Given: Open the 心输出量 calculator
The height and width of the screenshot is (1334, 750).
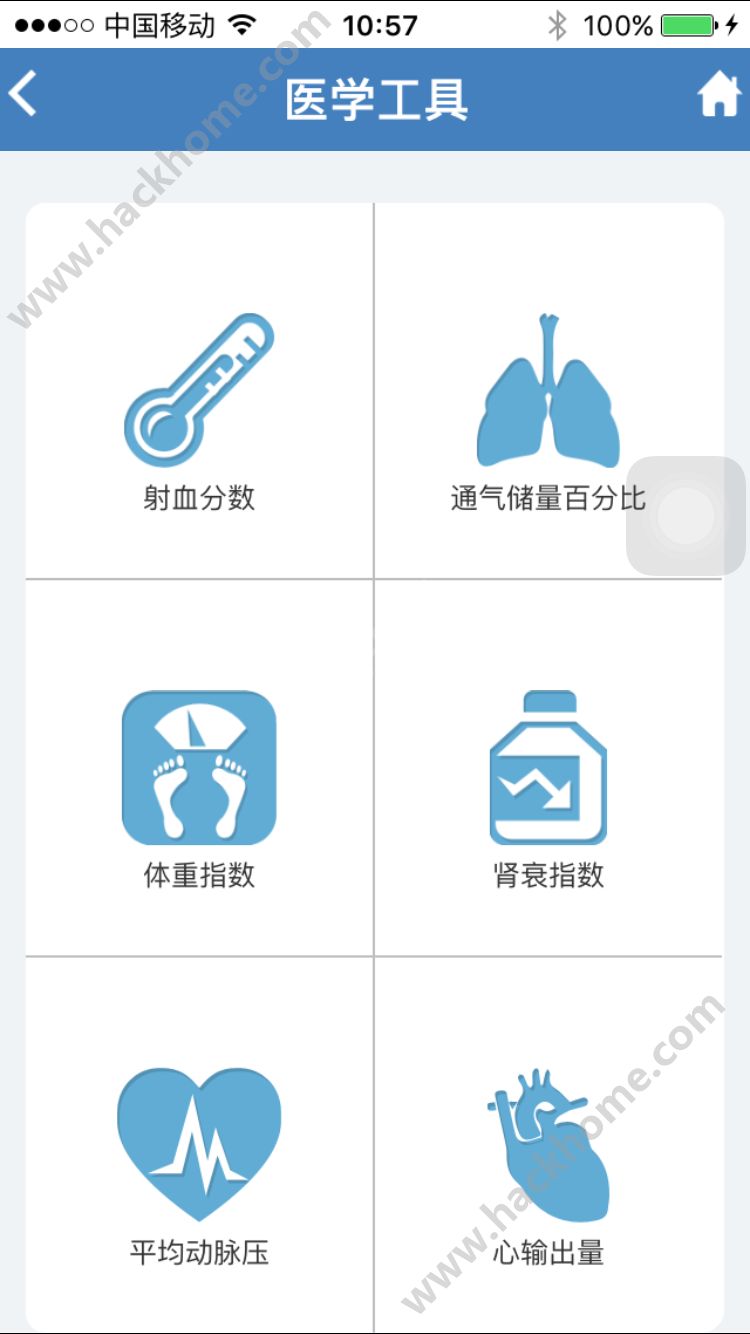Looking at the screenshot, I should 548,1162.
